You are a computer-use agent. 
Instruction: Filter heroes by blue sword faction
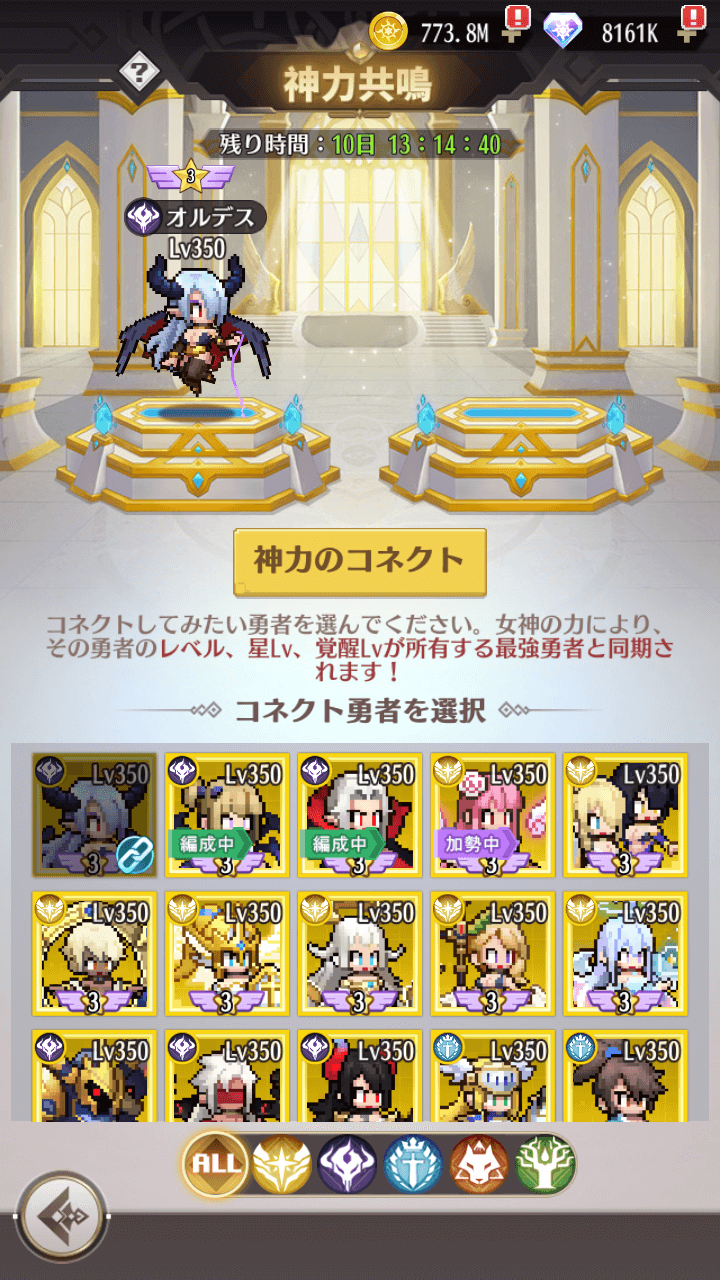[413, 1165]
